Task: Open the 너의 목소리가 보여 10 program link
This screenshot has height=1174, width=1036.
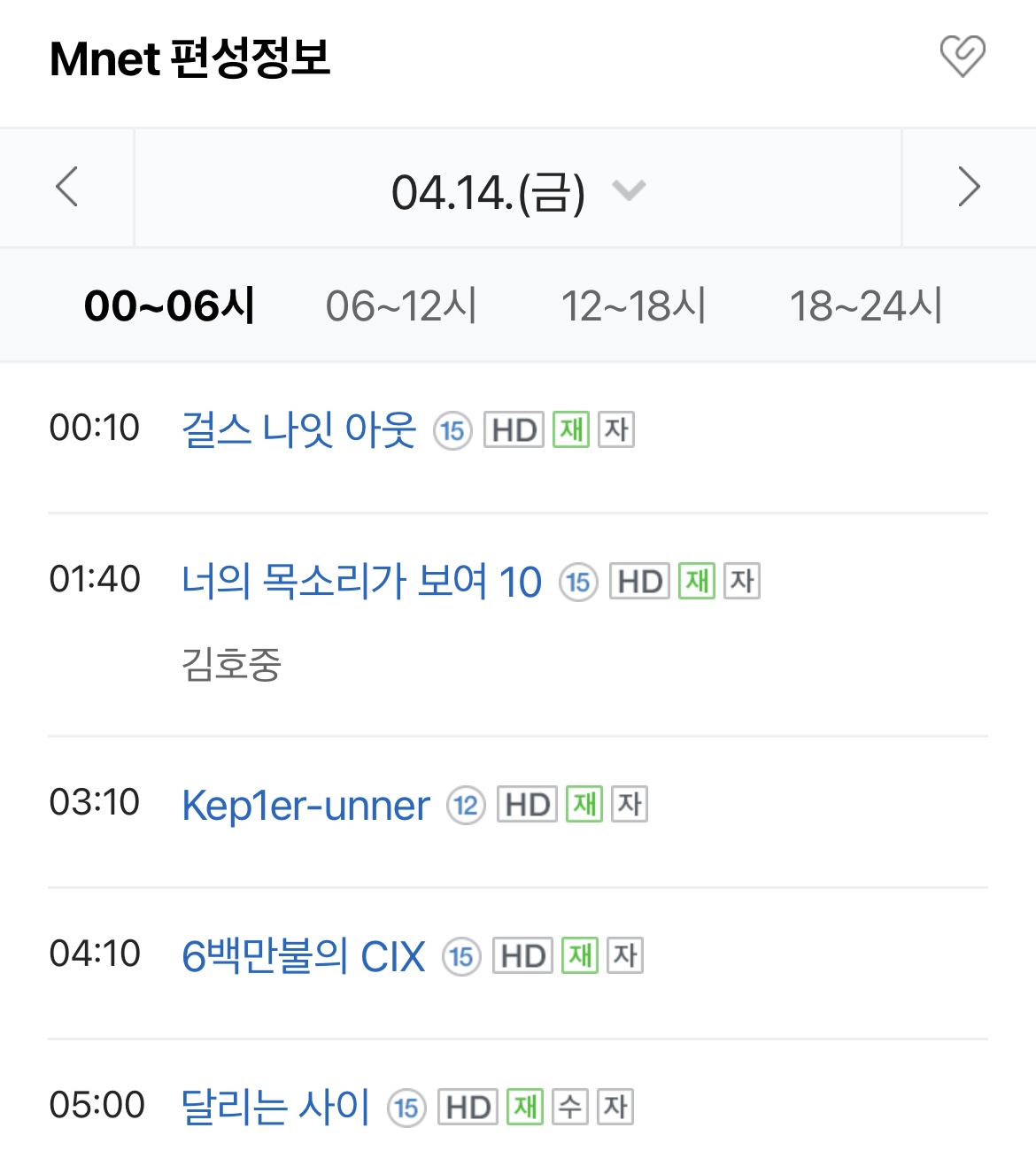Action: pyautogui.click(x=359, y=582)
